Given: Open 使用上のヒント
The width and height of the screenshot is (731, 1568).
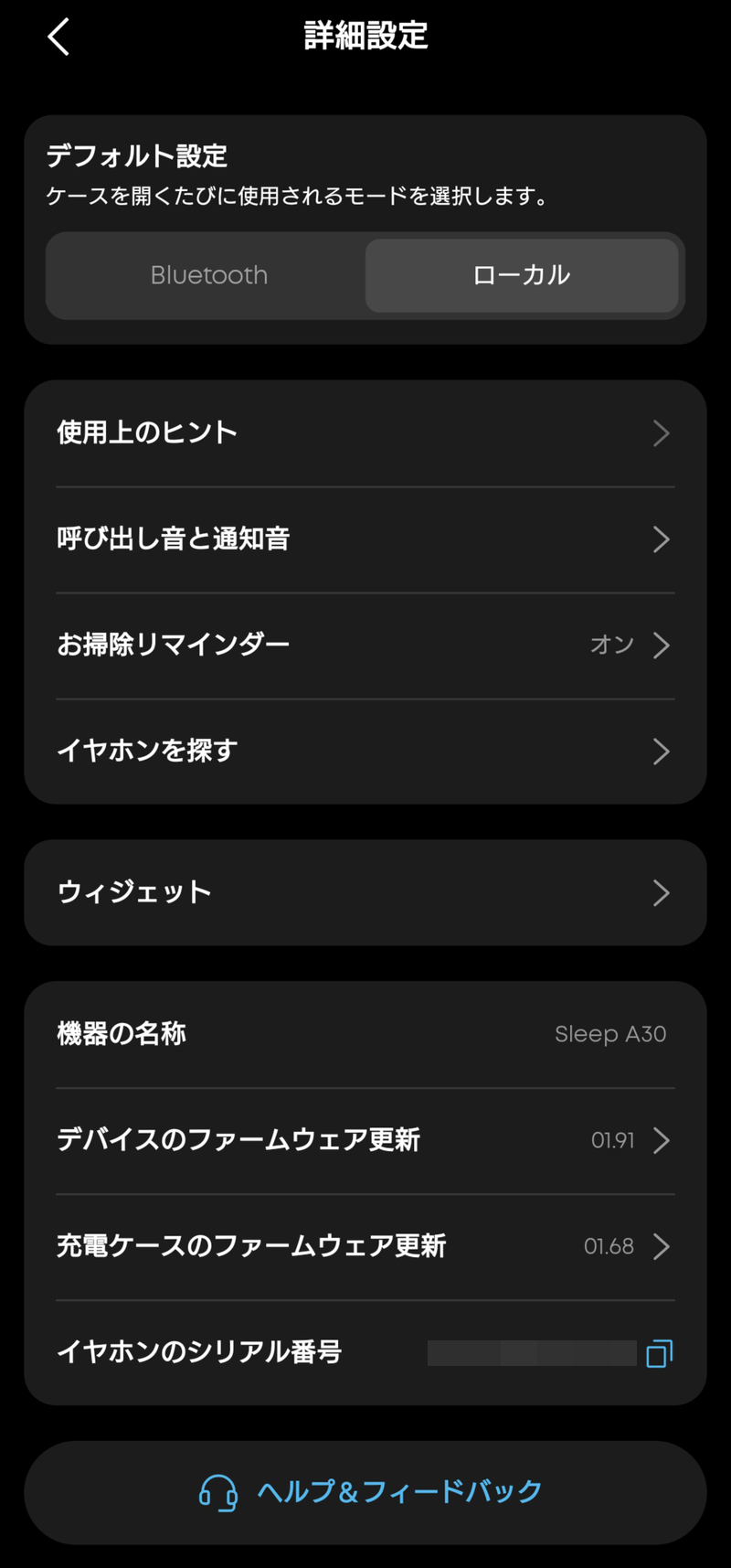Looking at the screenshot, I should tap(365, 432).
